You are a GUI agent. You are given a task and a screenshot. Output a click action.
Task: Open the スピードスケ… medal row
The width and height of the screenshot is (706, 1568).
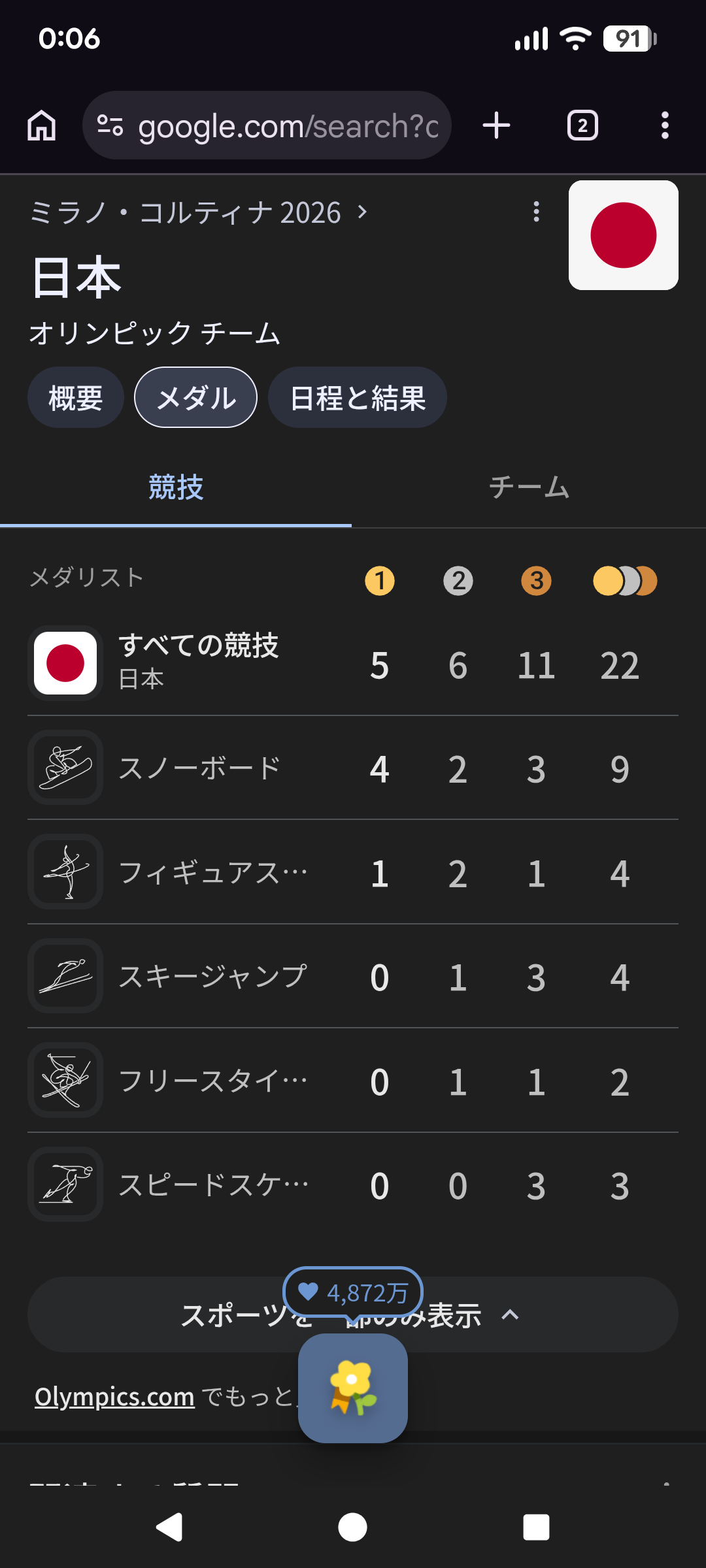point(353,1184)
